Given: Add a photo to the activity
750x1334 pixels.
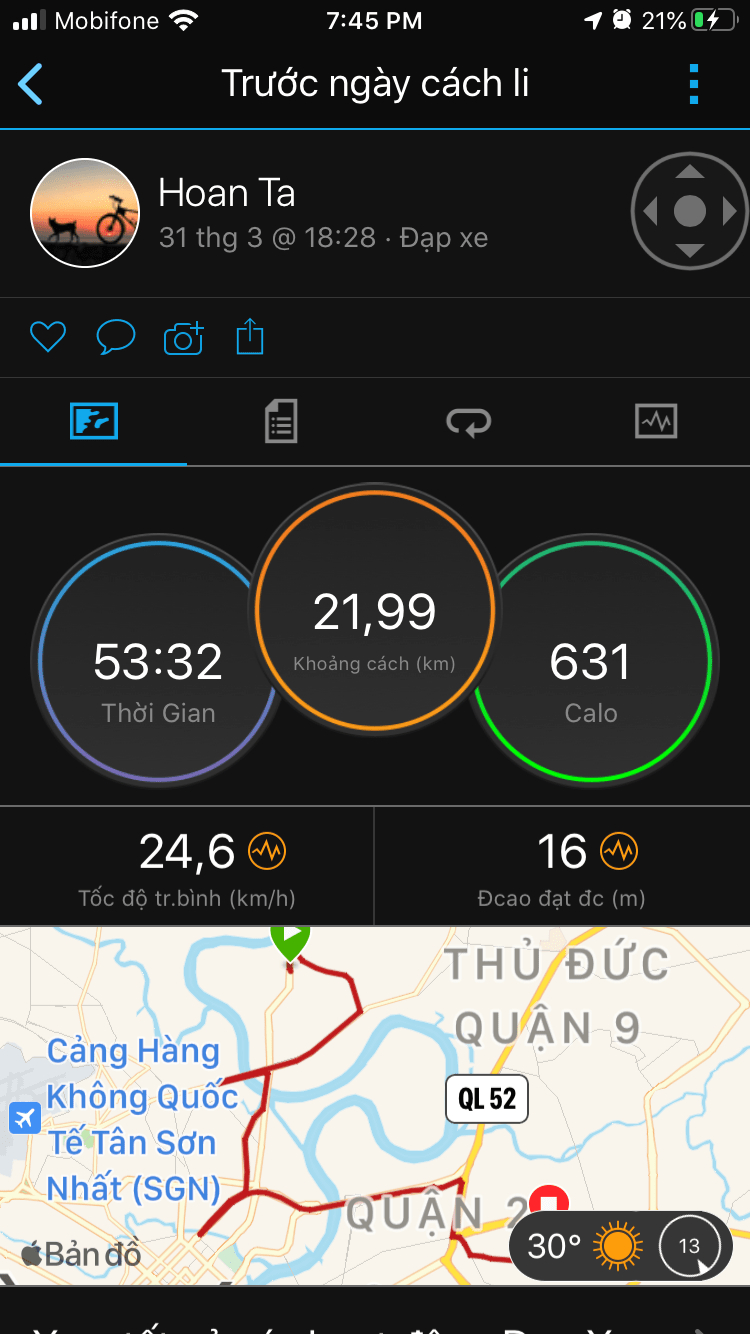Looking at the screenshot, I should click(x=183, y=338).
